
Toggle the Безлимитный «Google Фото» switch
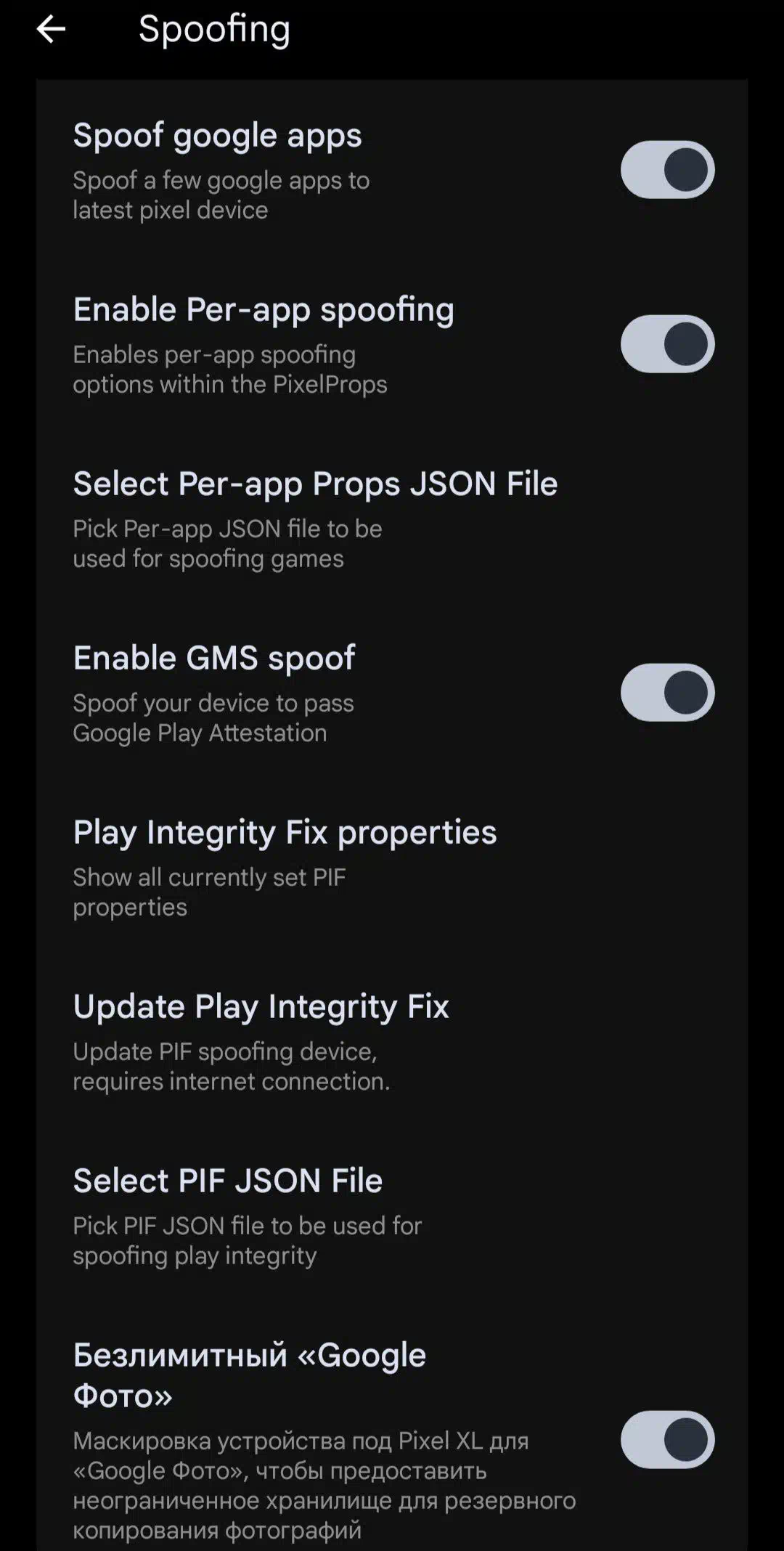pyautogui.click(x=667, y=1440)
